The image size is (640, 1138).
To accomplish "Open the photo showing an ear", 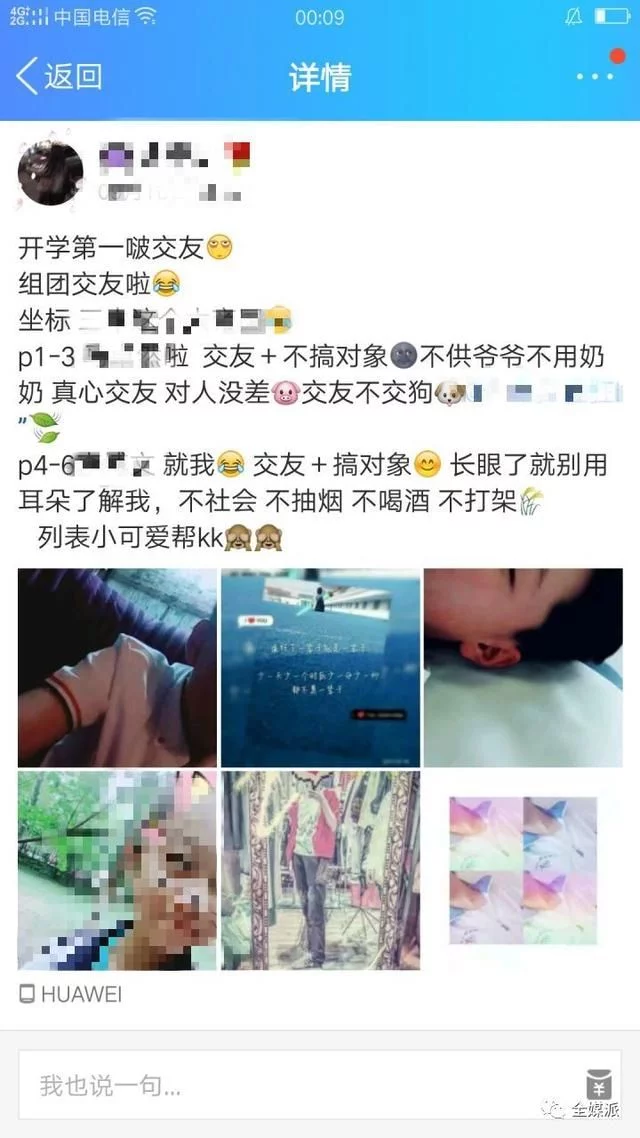I will coord(523,667).
